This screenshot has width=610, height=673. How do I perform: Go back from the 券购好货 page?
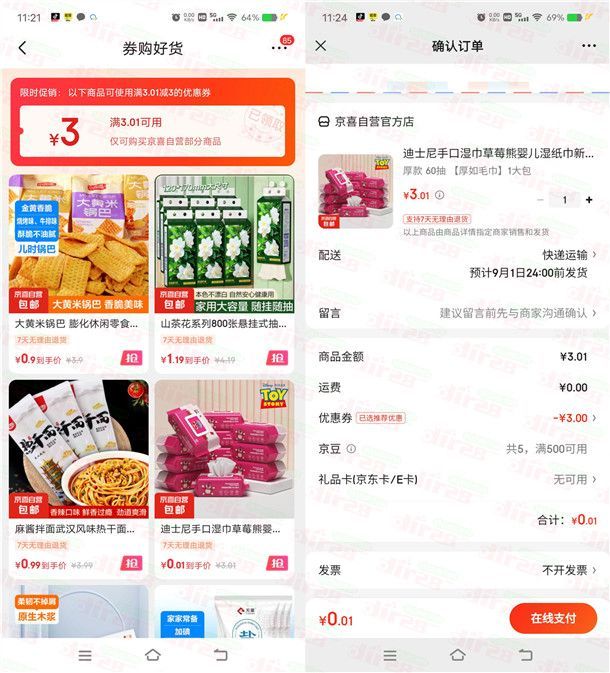tap(22, 47)
